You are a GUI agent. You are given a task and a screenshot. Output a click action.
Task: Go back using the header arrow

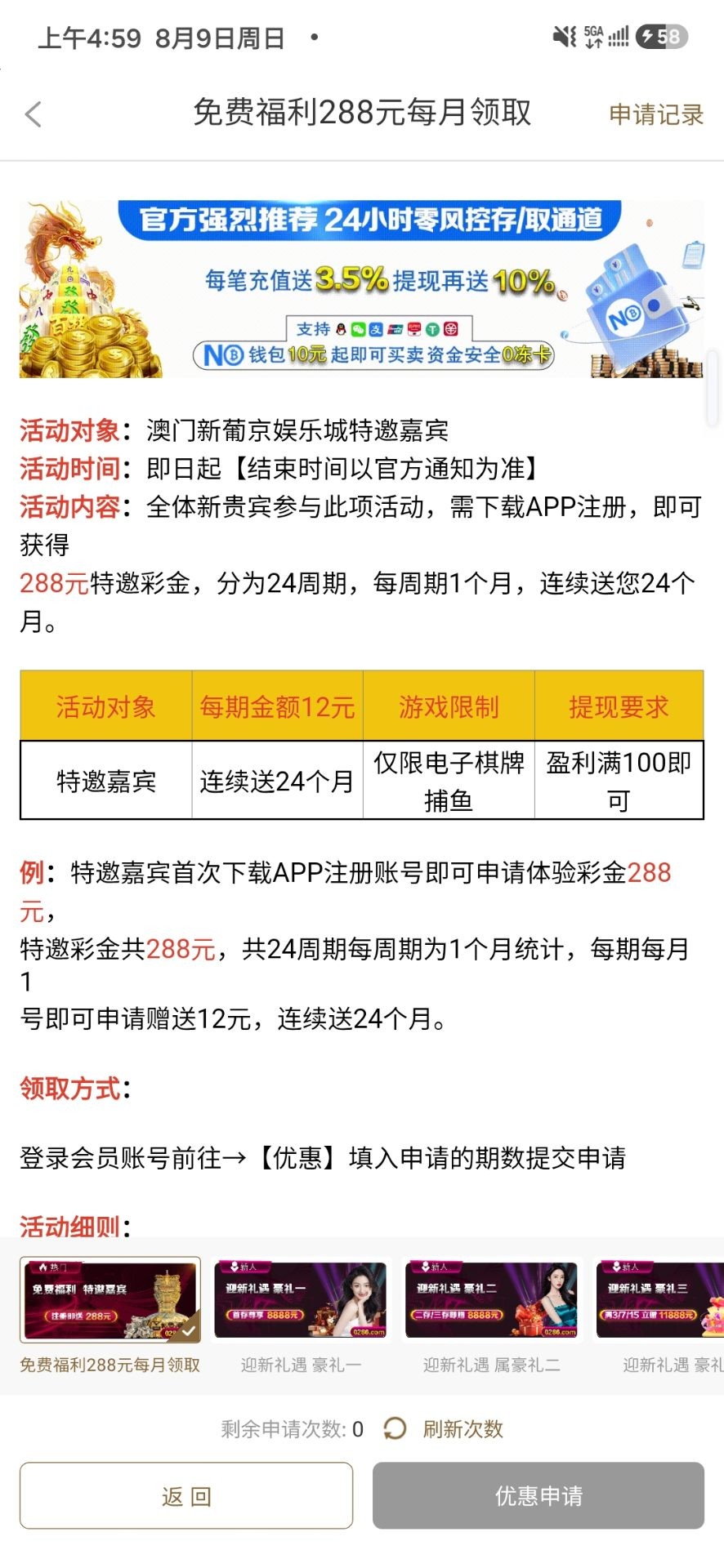[34, 114]
